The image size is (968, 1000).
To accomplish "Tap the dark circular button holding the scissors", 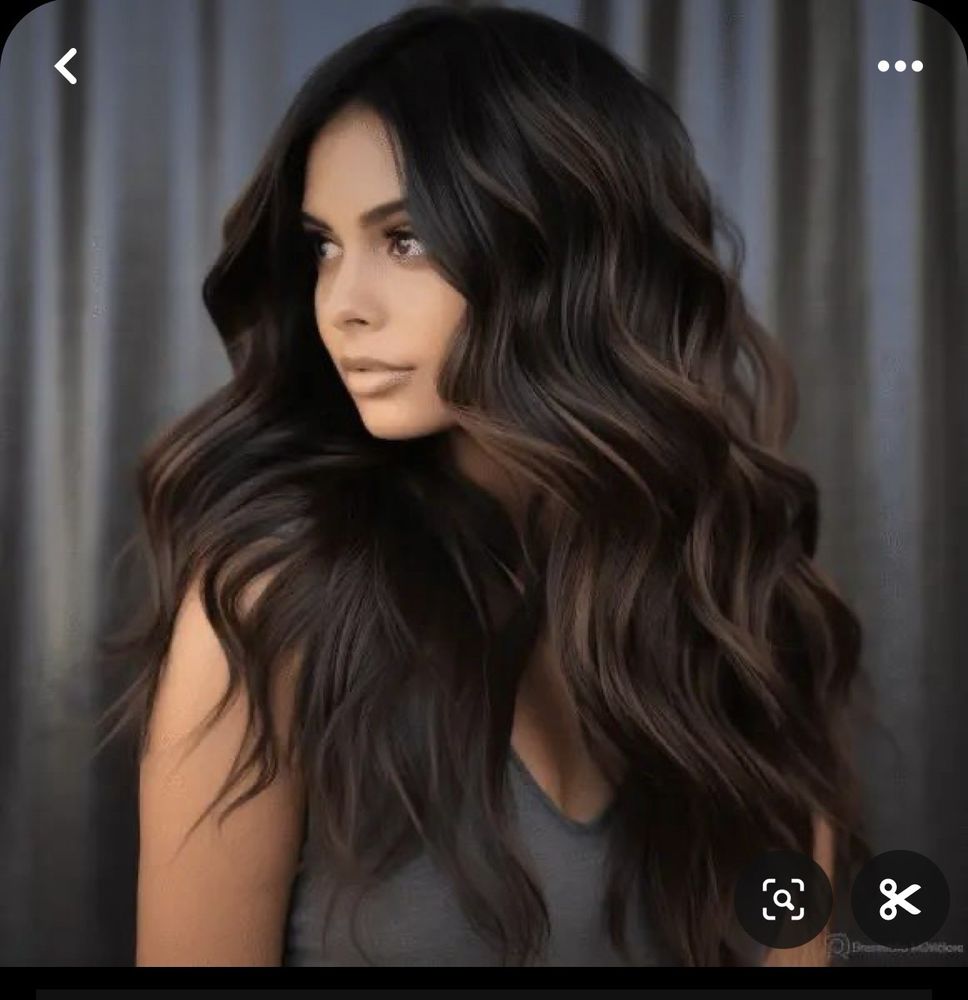I will click(901, 899).
